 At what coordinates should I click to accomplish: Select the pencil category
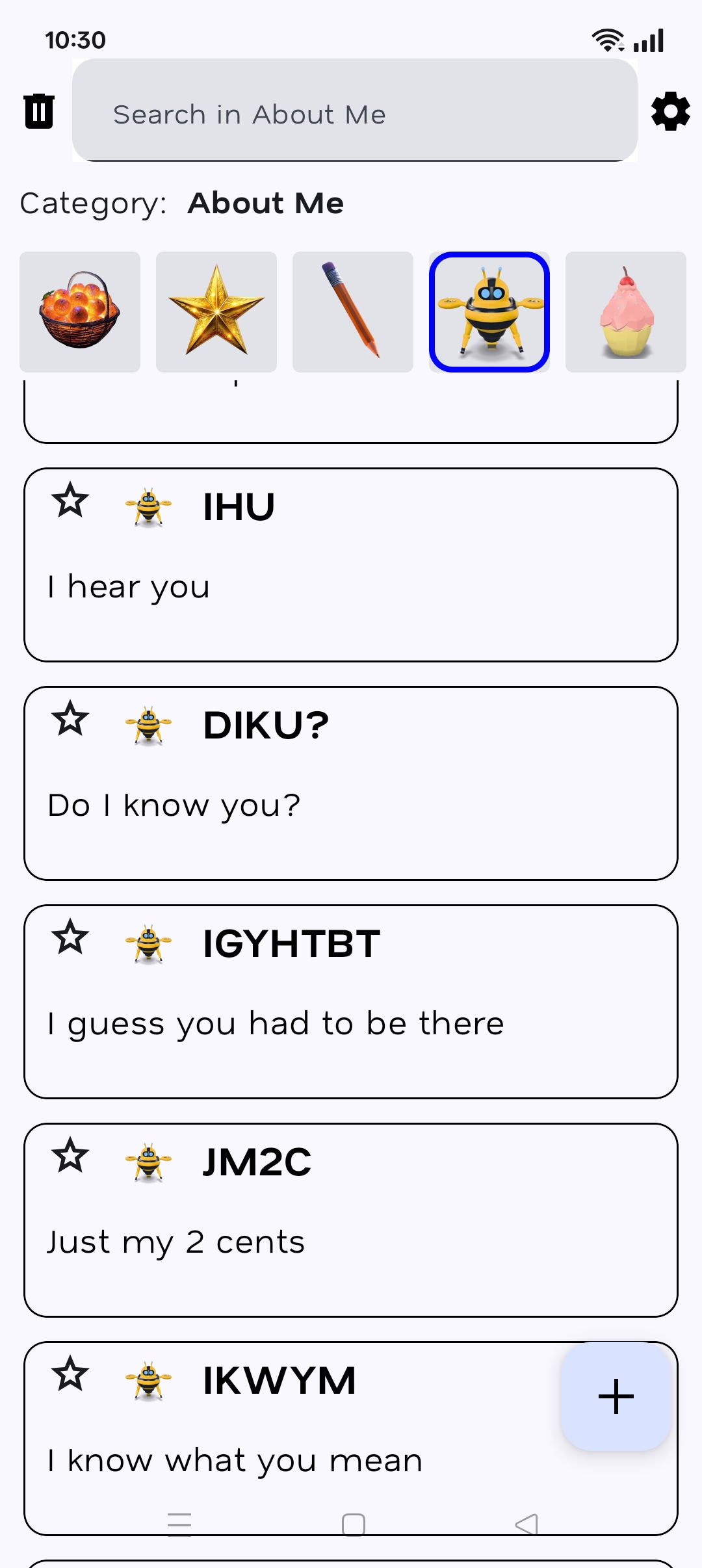point(353,312)
